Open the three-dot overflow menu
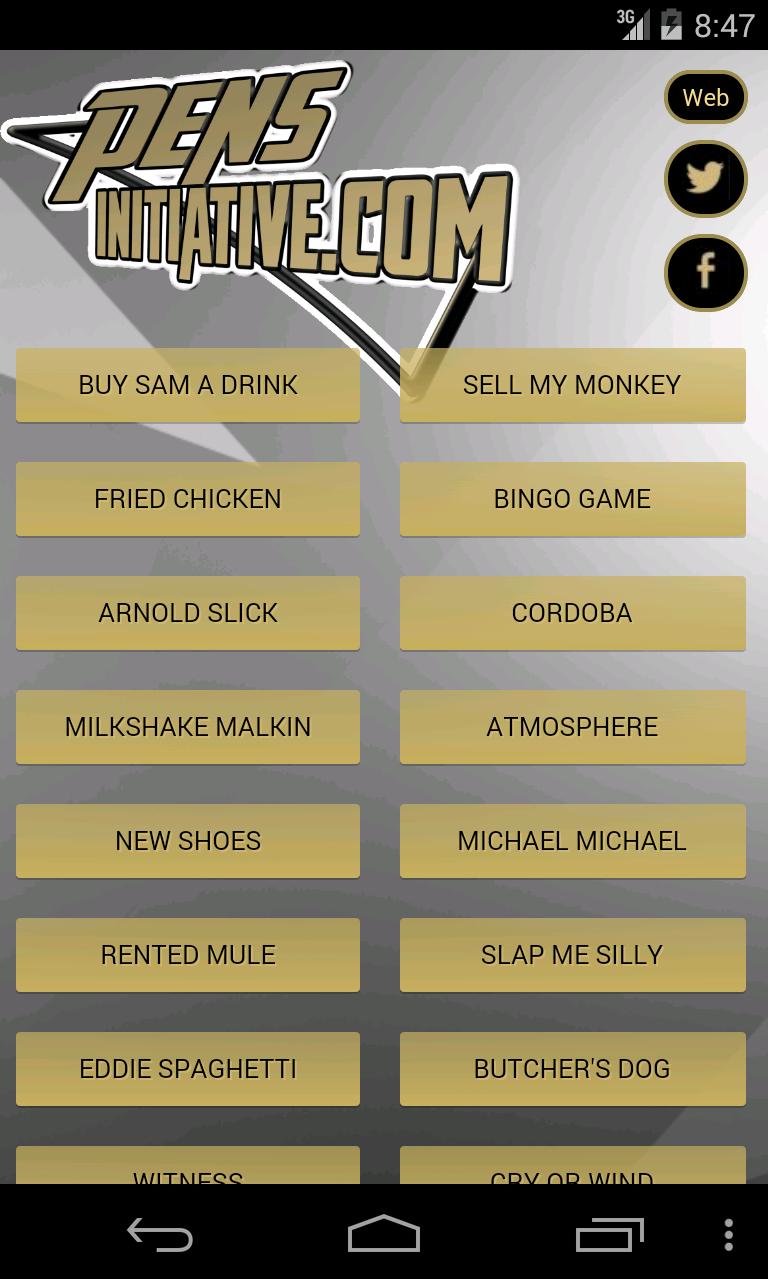 728,1235
